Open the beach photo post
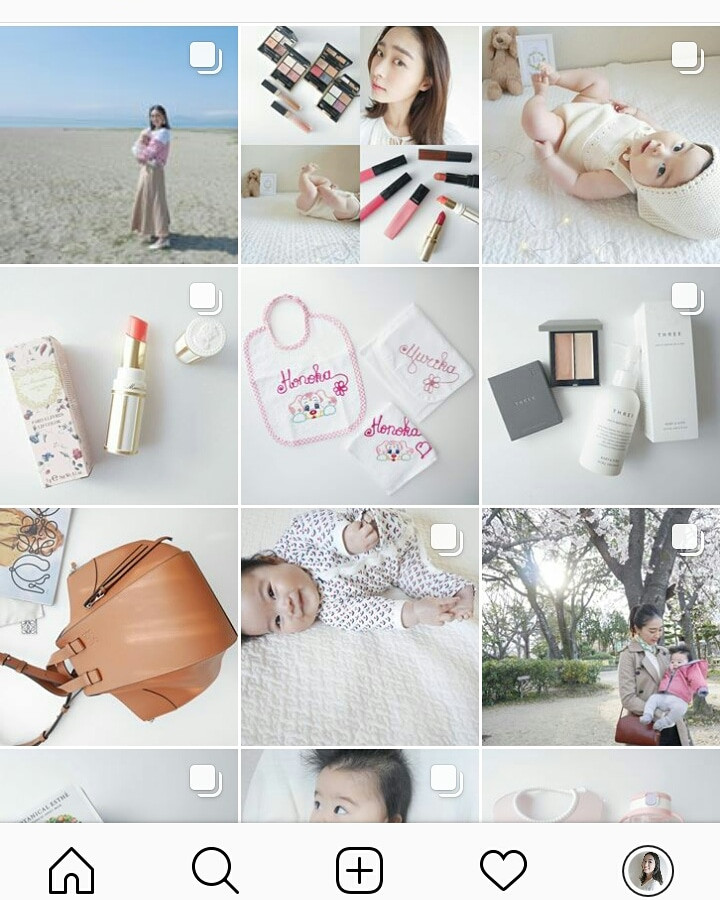This screenshot has width=720, height=900. coord(119,145)
